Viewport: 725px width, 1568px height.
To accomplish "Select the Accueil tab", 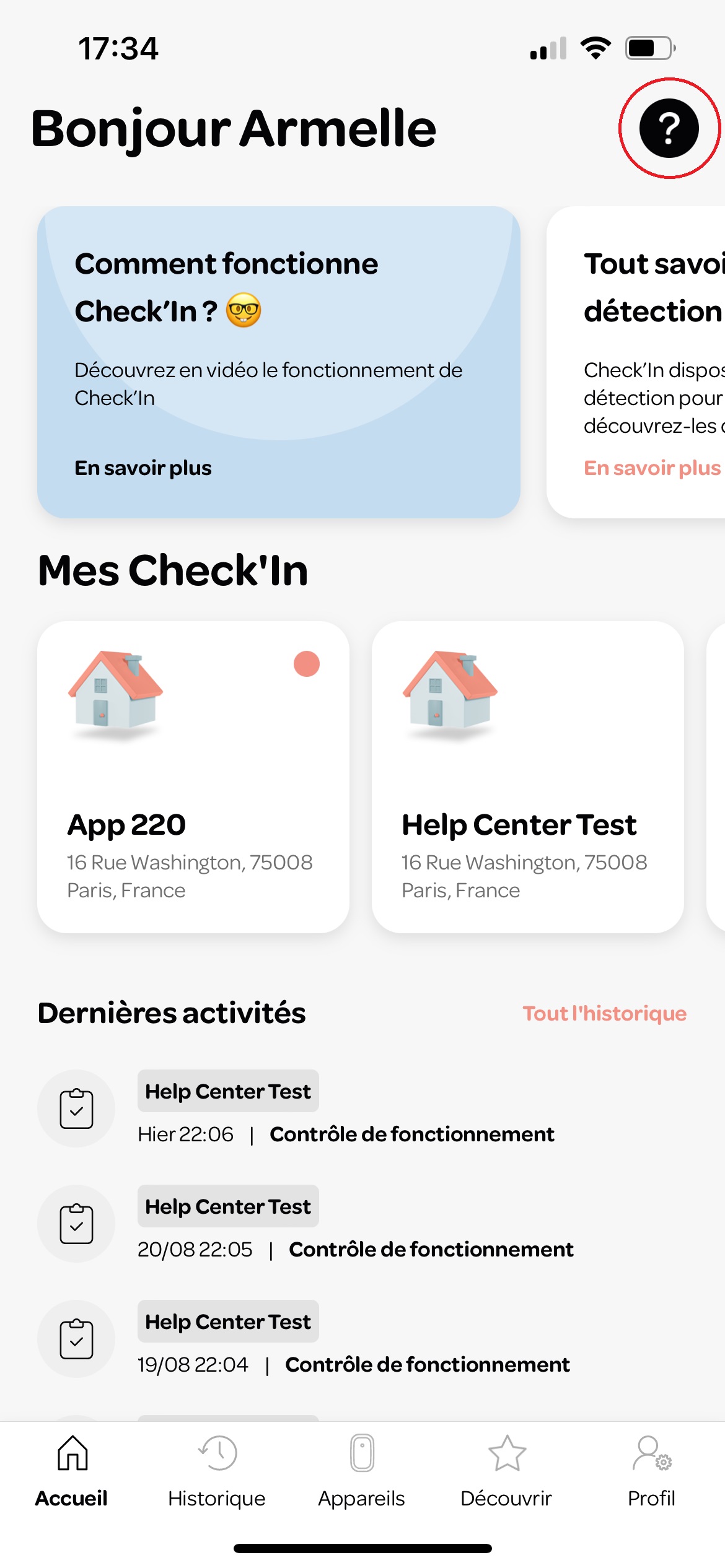I will (72, 1470).
